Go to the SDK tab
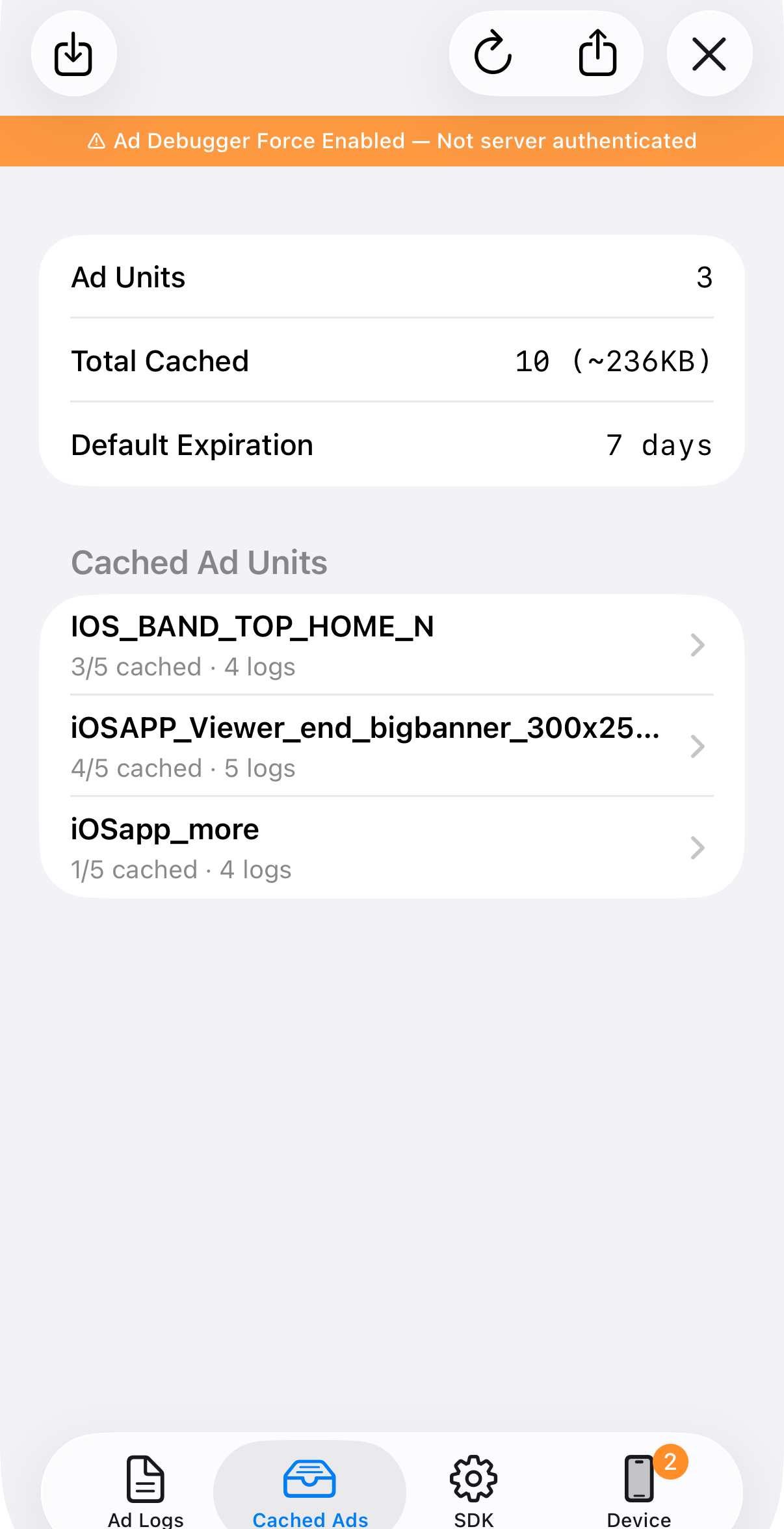Image resolution: width=784 pixels, height=1529 pixels. click(474, 1489)
